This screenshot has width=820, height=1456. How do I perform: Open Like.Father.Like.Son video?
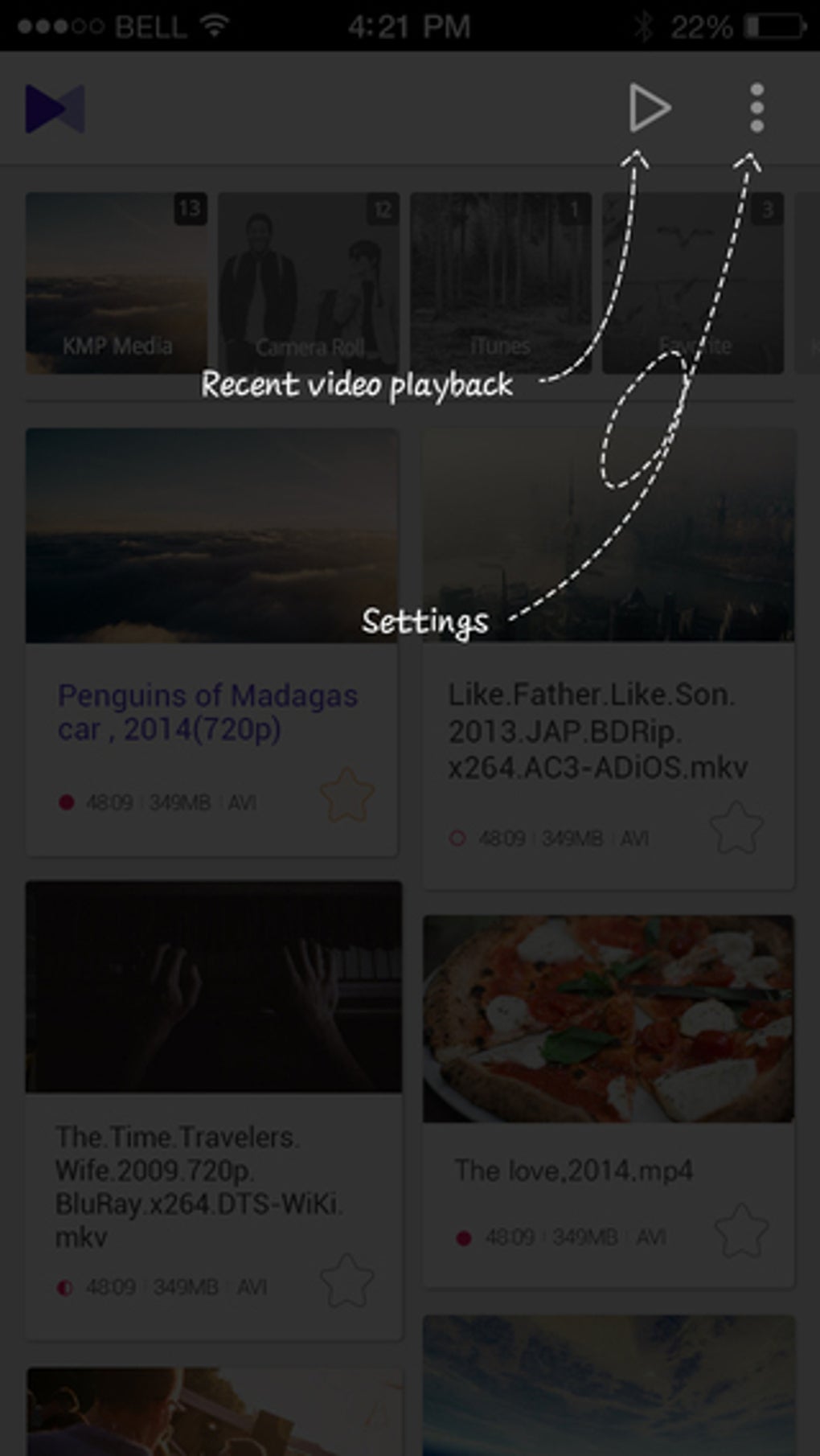609,659
